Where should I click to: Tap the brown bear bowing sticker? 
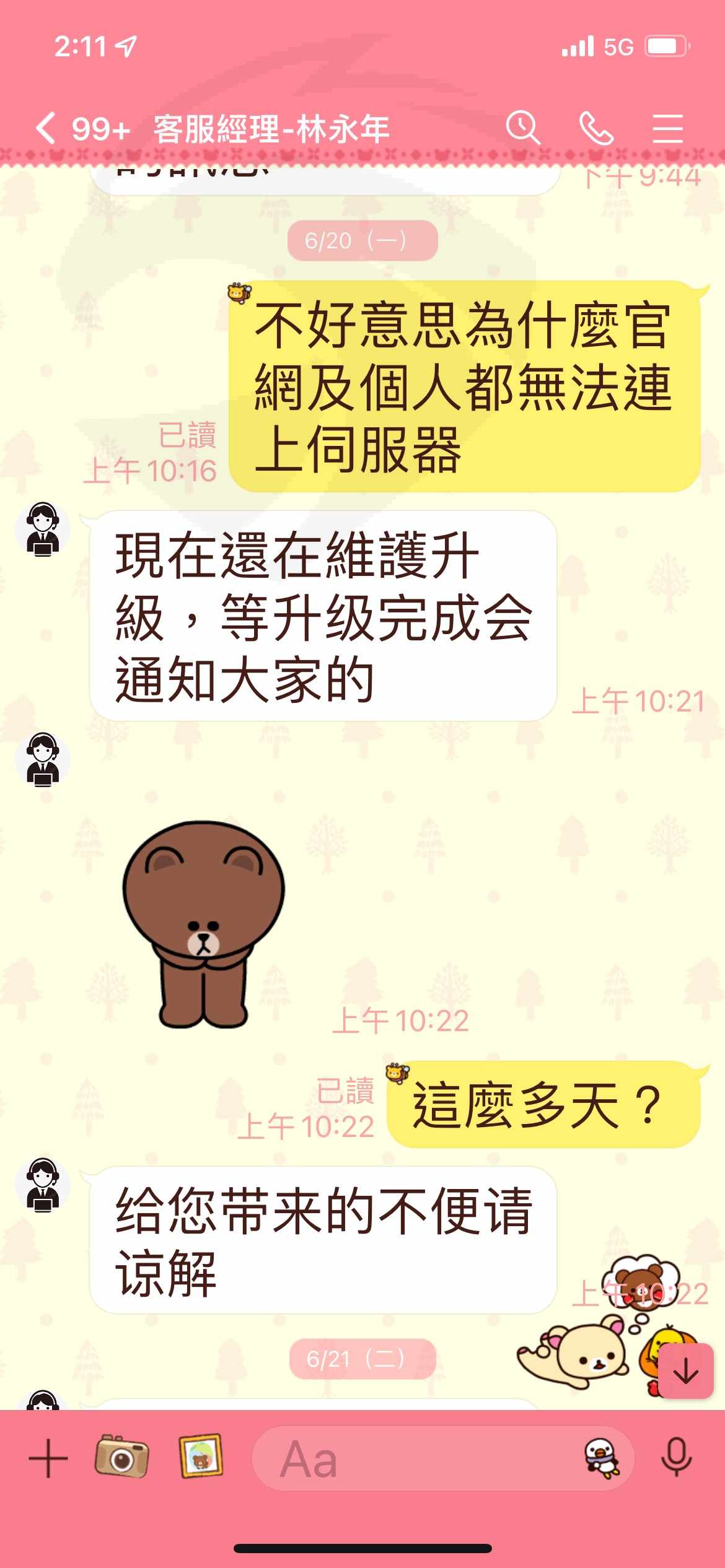click(203, 924)
